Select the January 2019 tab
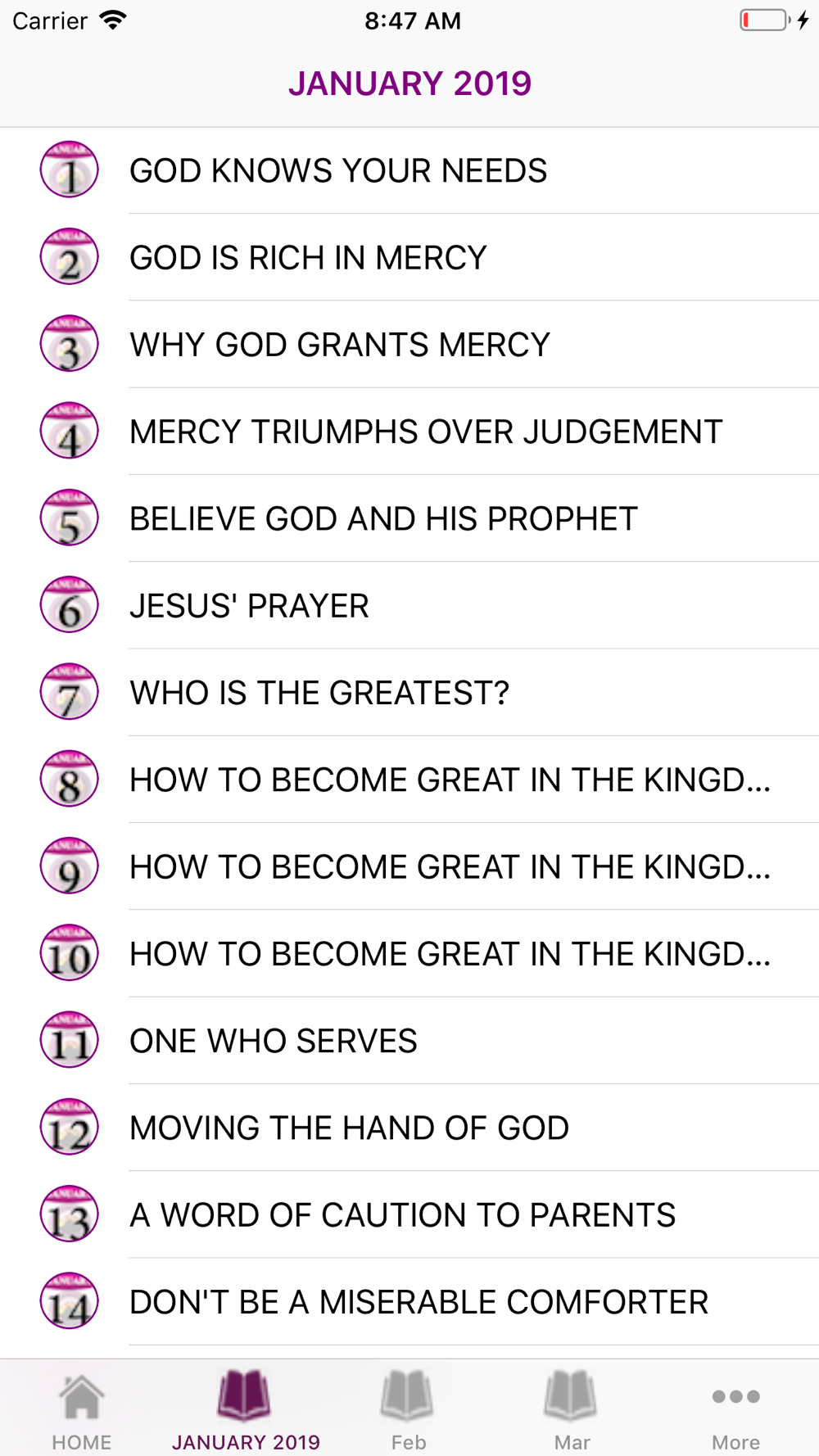This screenshot has height=1456, width=819. [x=246, y=1410]
